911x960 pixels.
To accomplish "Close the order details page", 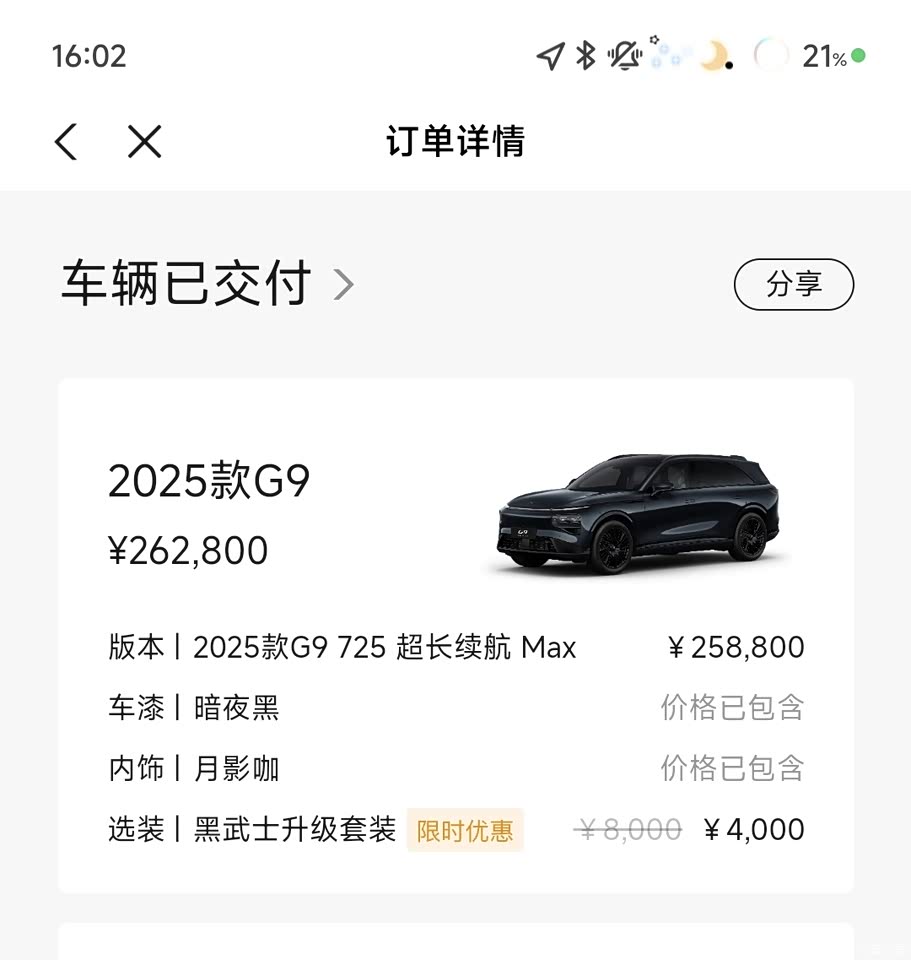I will pos(144,142).
